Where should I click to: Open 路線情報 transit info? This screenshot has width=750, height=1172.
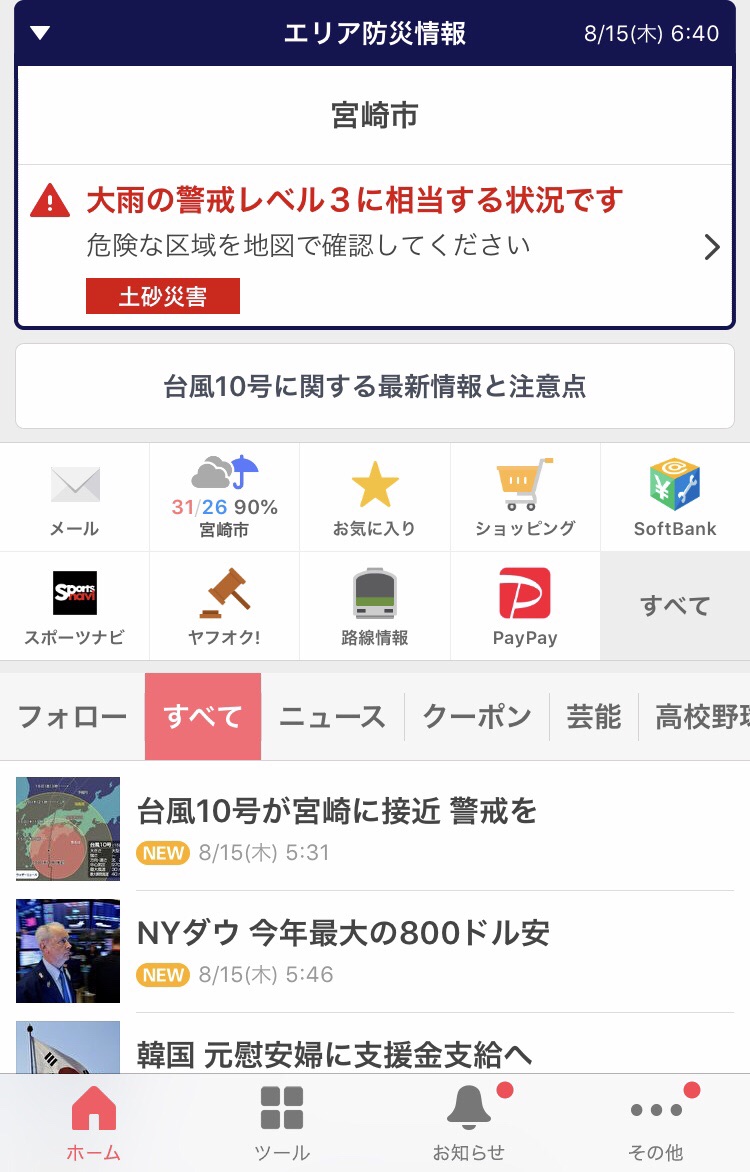pos(375,606)
